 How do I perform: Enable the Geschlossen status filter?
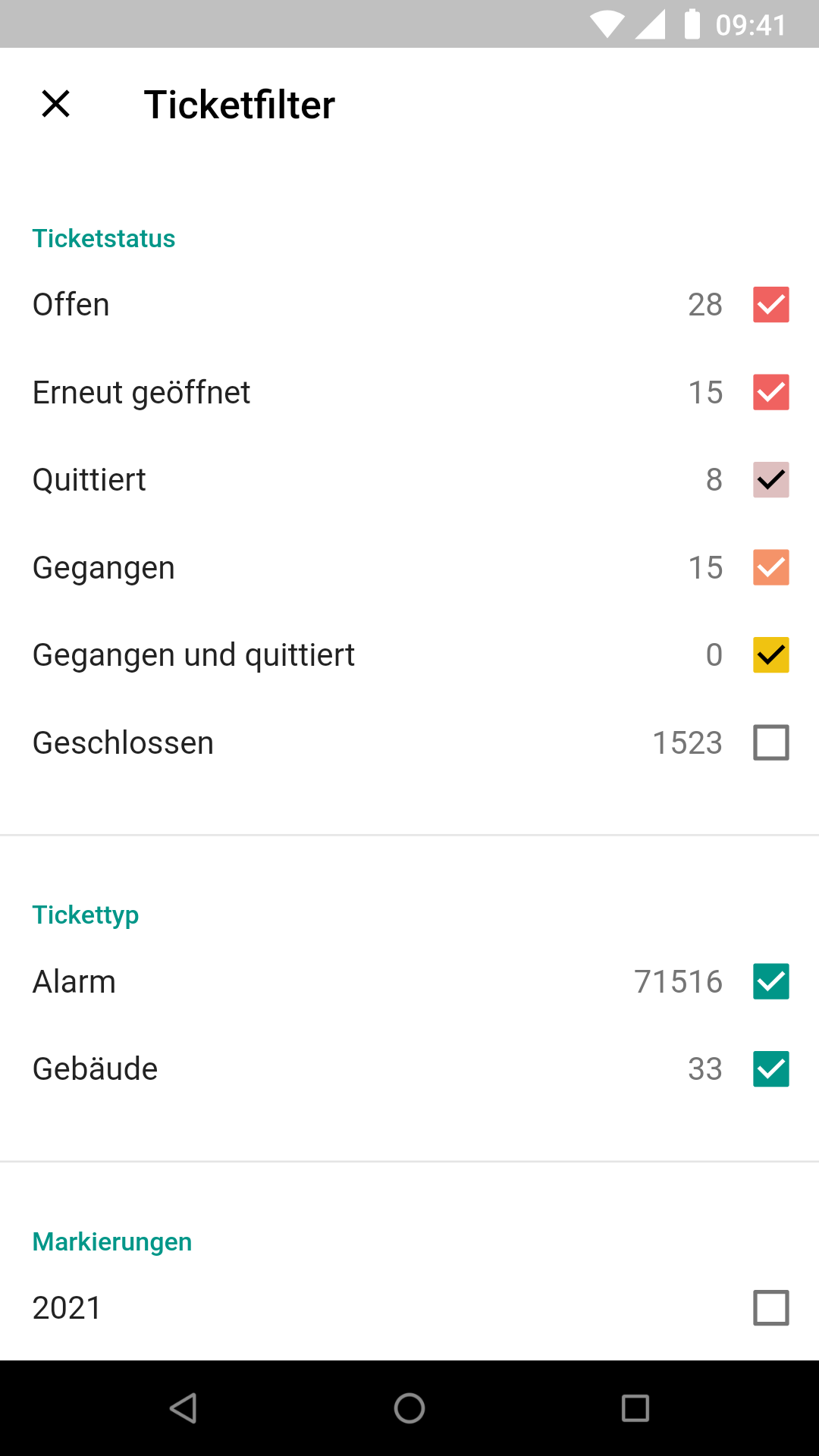[770, 742]
